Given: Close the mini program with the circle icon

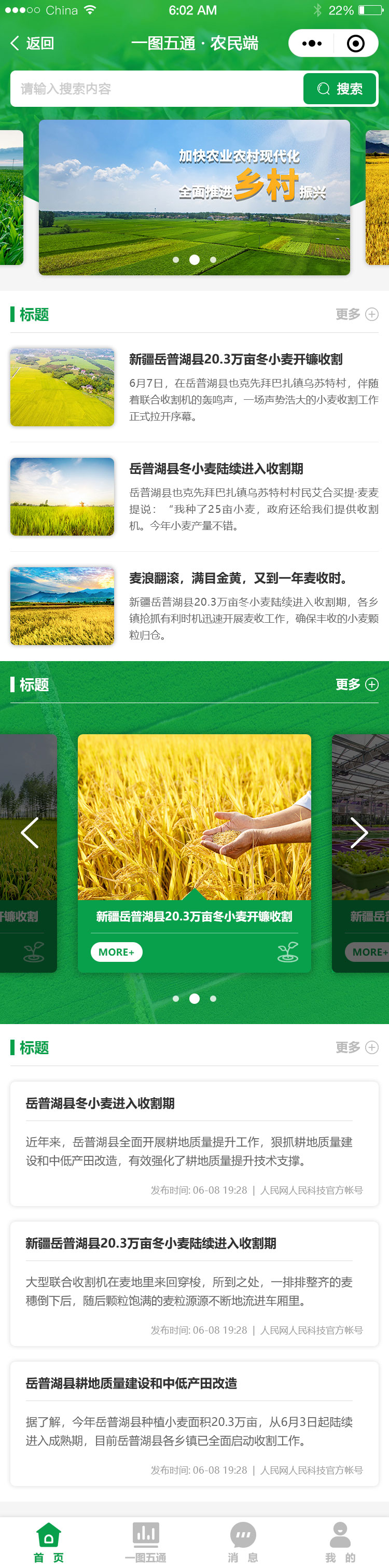Looking at the screenshot, I should coord(355,43).
